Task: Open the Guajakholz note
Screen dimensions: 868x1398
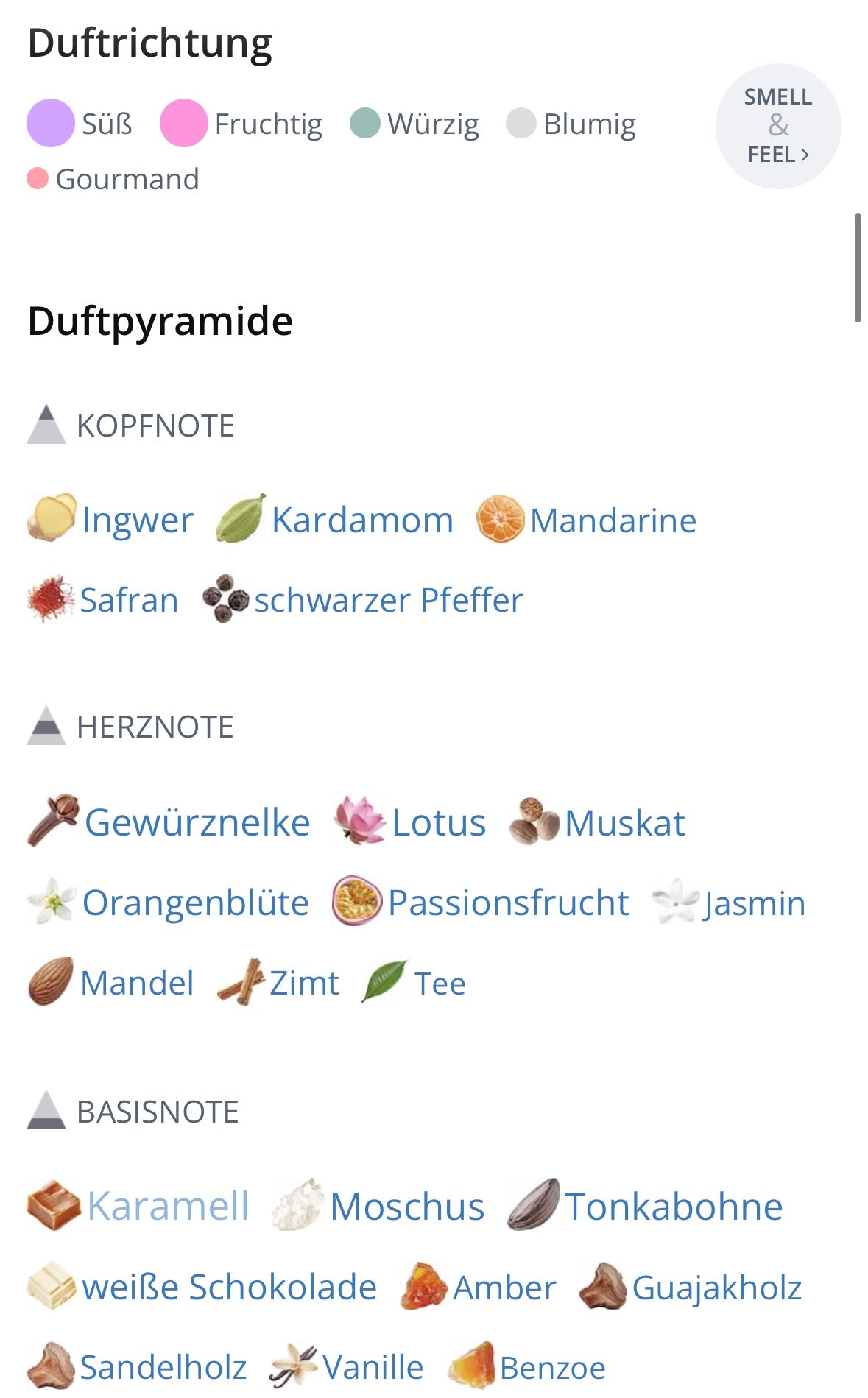Action: point(716,1288)
